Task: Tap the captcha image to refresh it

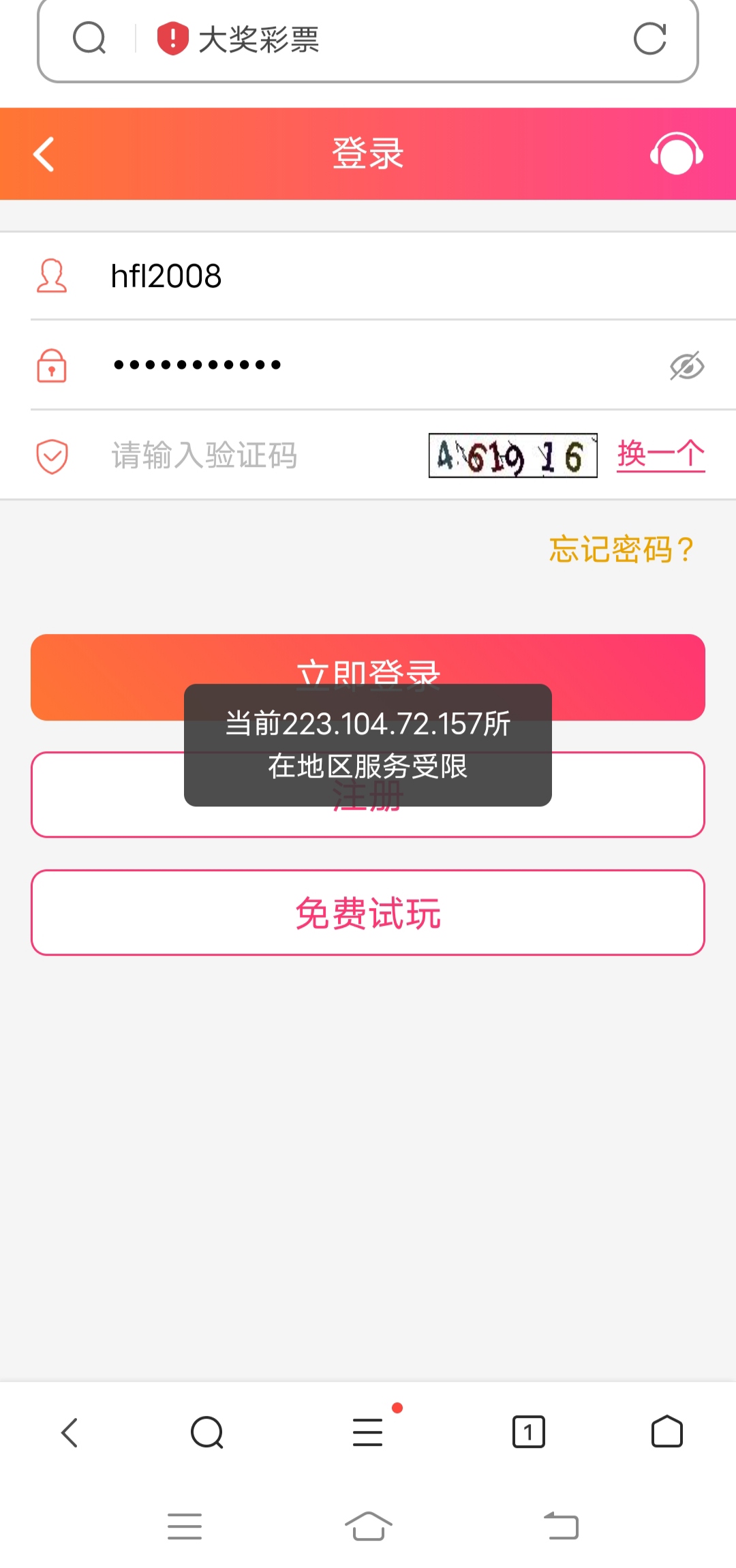Action: tap(512, 455)
